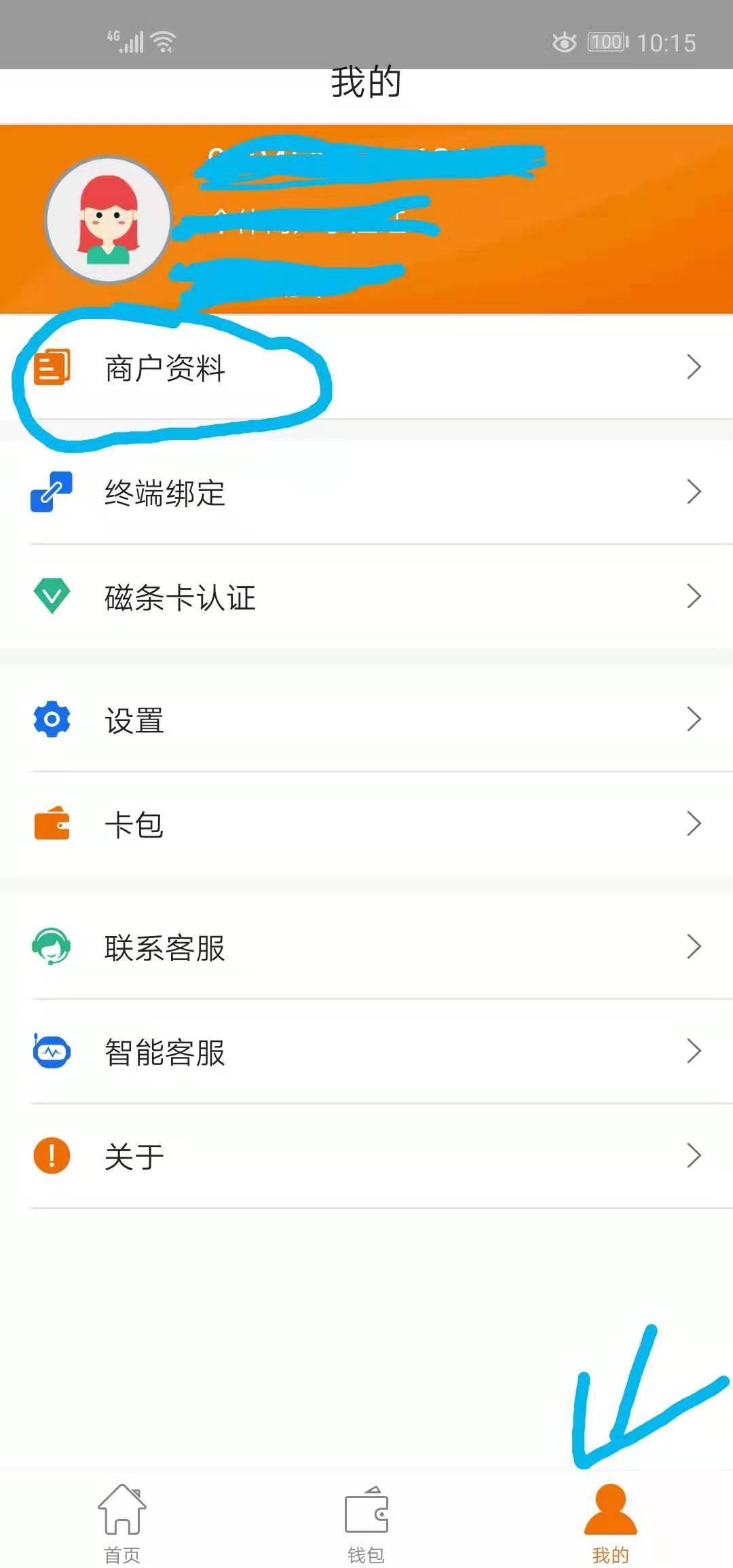Image resolution: width=733 pixels, height=1568 pixels.
Task: Tap the 我的 profile tab
Action: pos(610,1522)
